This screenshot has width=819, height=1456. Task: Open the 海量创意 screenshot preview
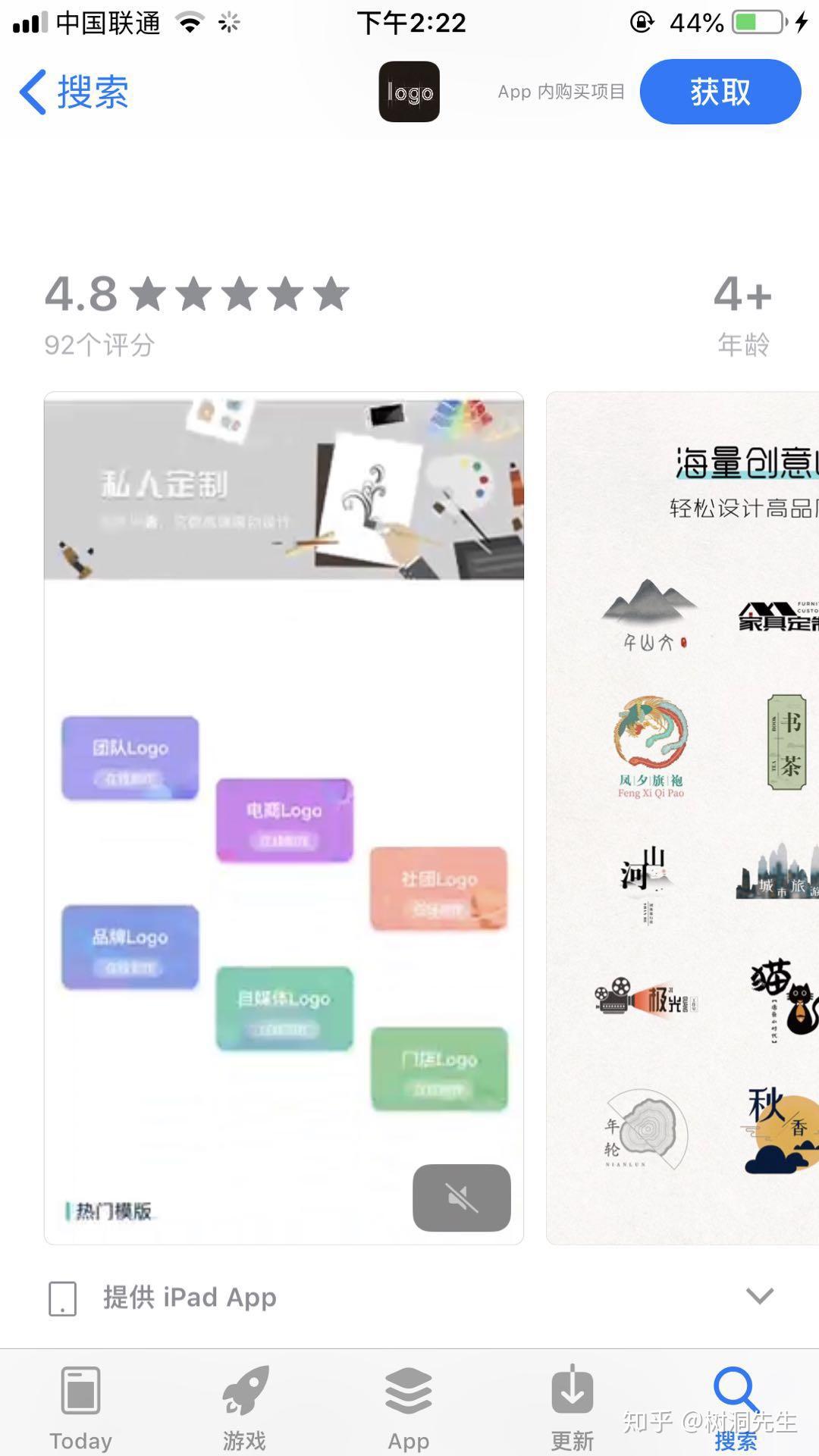[x=682, y=817]
